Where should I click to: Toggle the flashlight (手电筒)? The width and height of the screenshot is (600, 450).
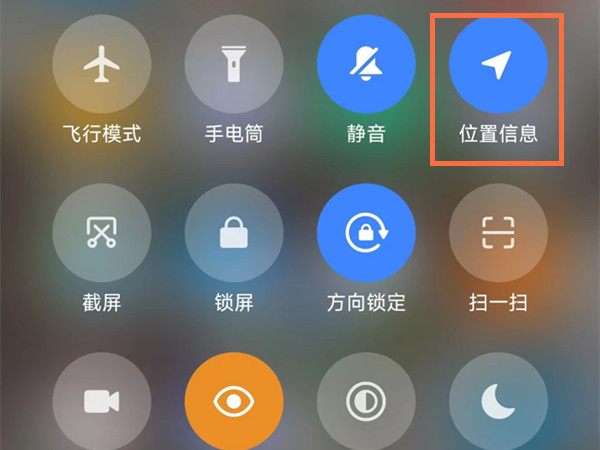coord(233,65)
